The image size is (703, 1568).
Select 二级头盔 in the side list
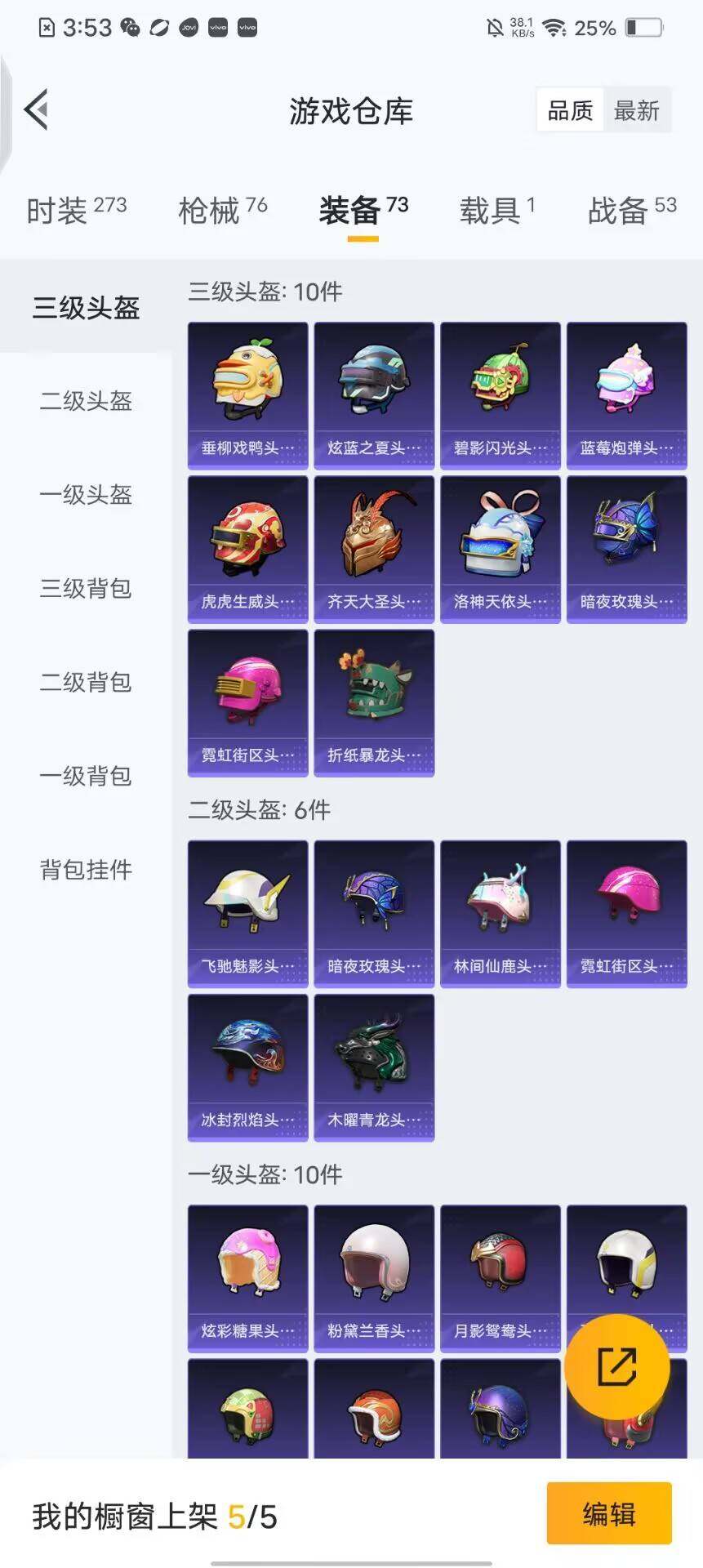[86, 401]
